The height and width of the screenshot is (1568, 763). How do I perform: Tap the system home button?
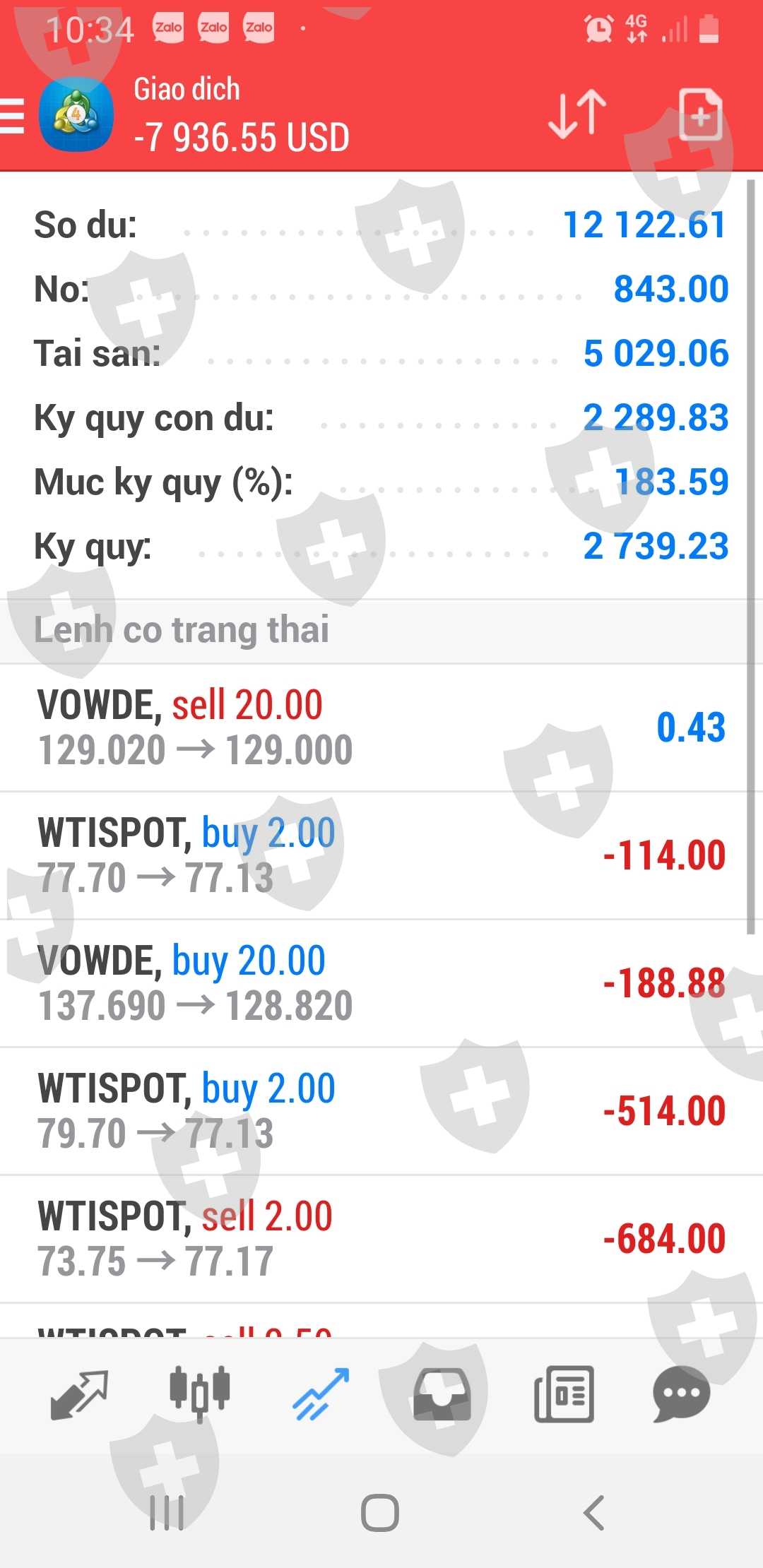click(380, 1513)
